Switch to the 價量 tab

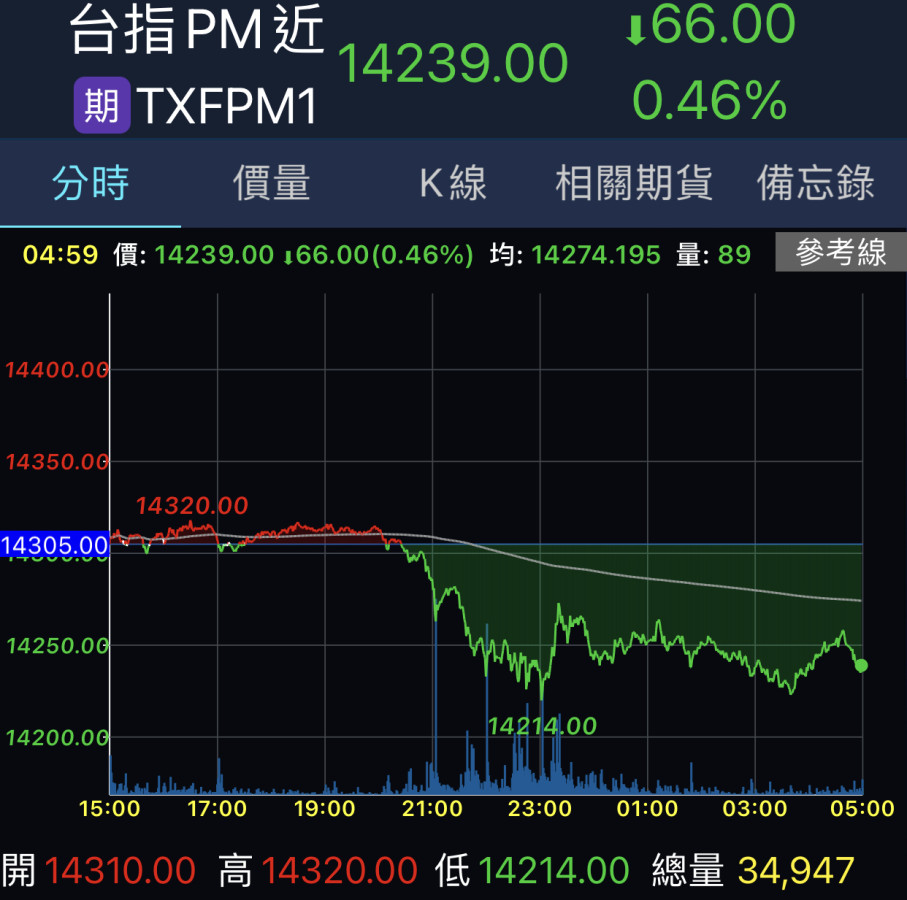pos(271,184)
